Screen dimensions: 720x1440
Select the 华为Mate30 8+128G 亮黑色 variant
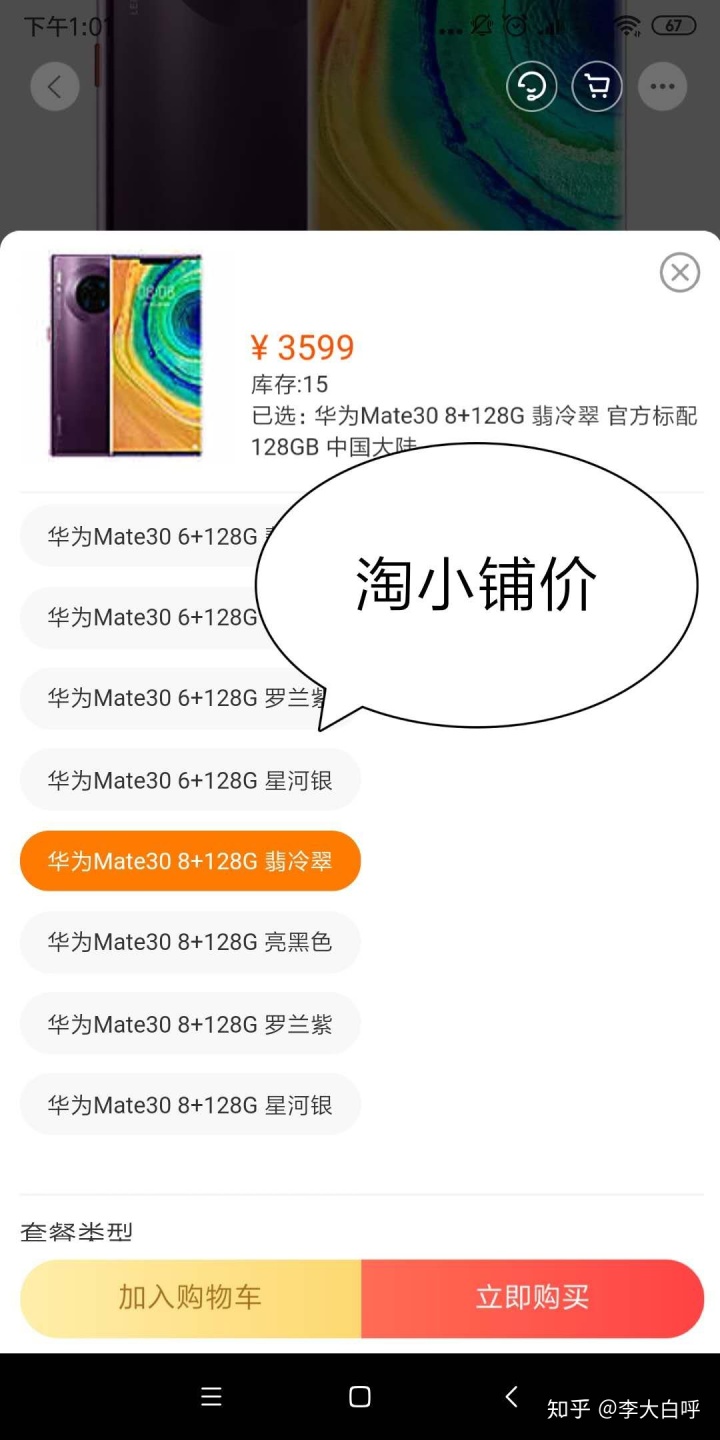pyautogui.click(x=190, y=942)
